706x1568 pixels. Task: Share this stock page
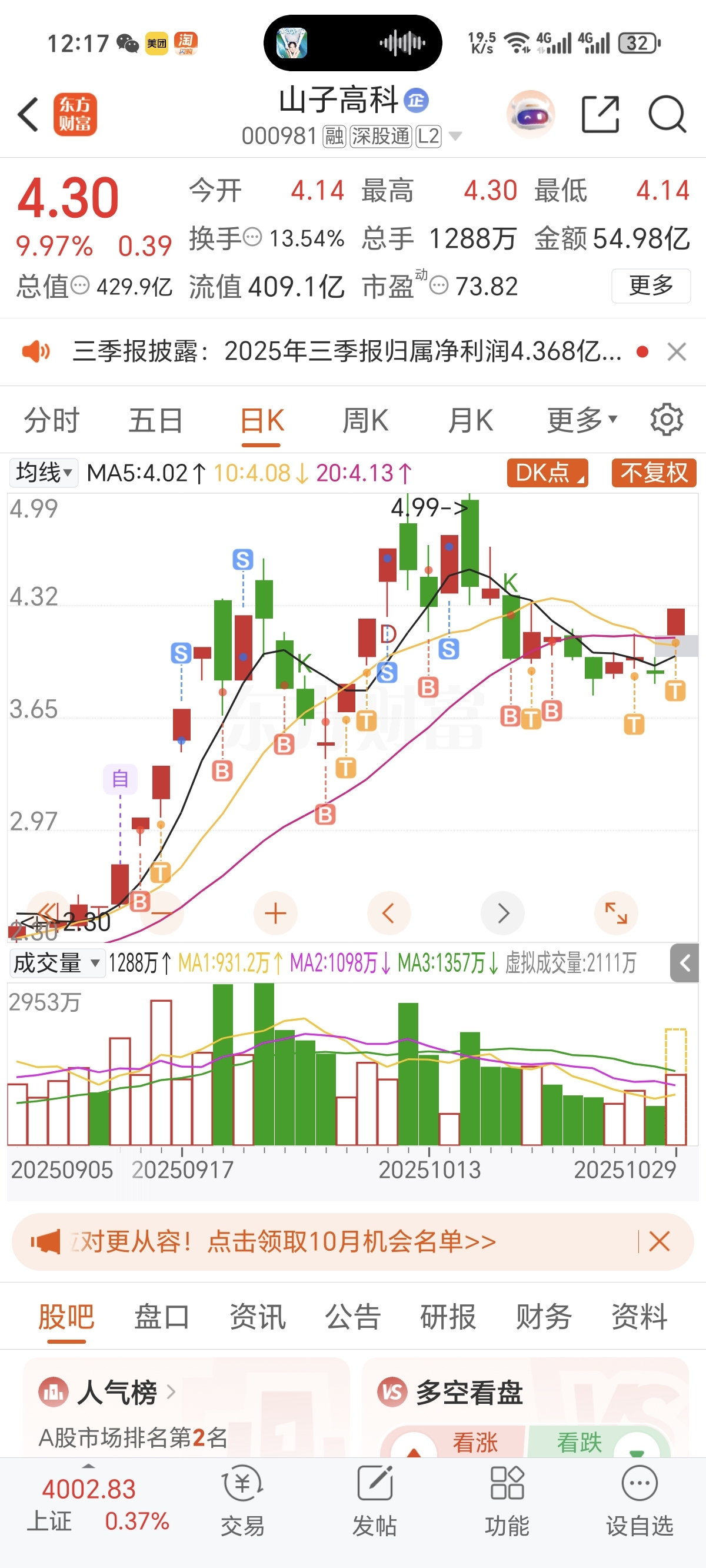(600, 114)
